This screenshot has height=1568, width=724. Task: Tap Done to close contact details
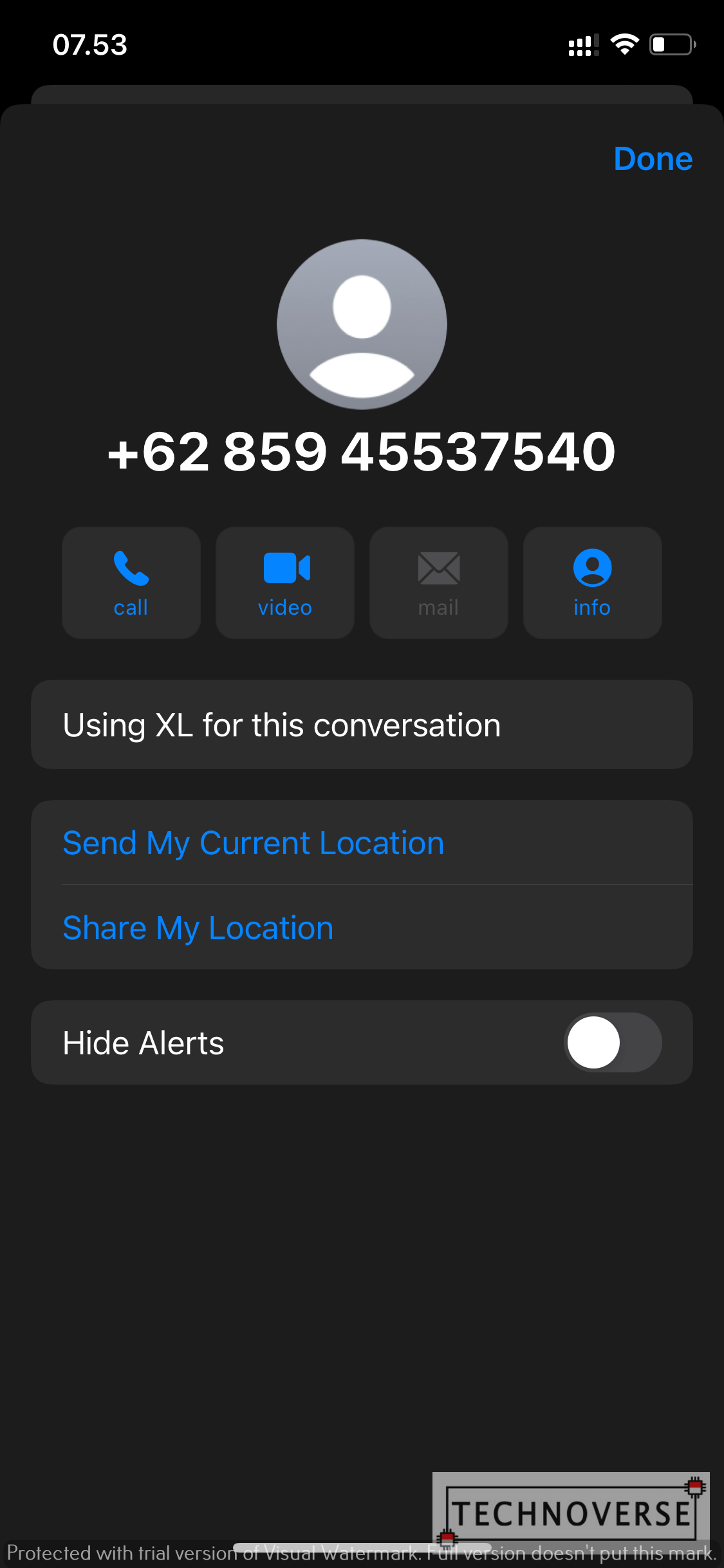653,158
